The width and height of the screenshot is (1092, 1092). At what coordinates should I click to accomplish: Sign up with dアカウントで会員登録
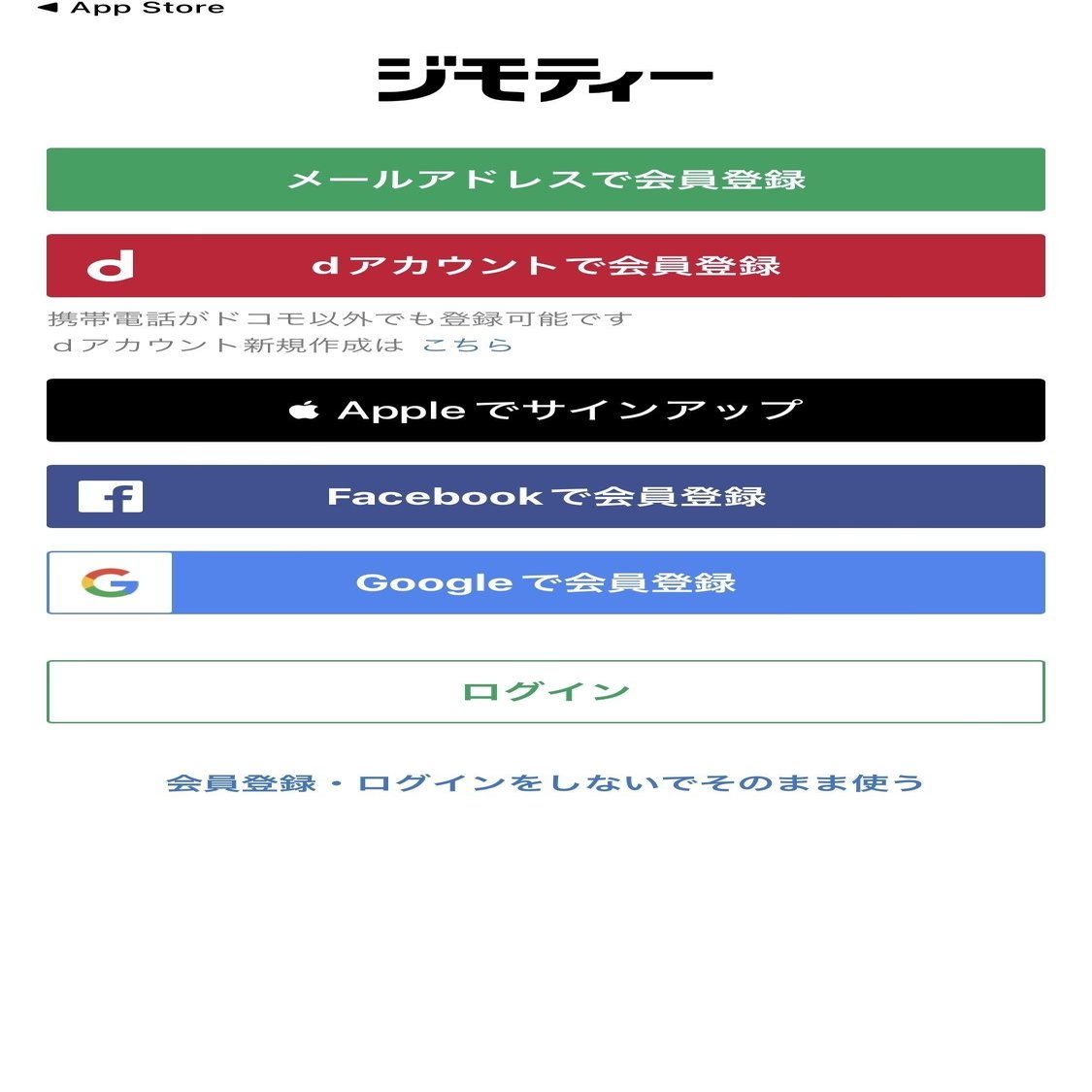[546, 266]
